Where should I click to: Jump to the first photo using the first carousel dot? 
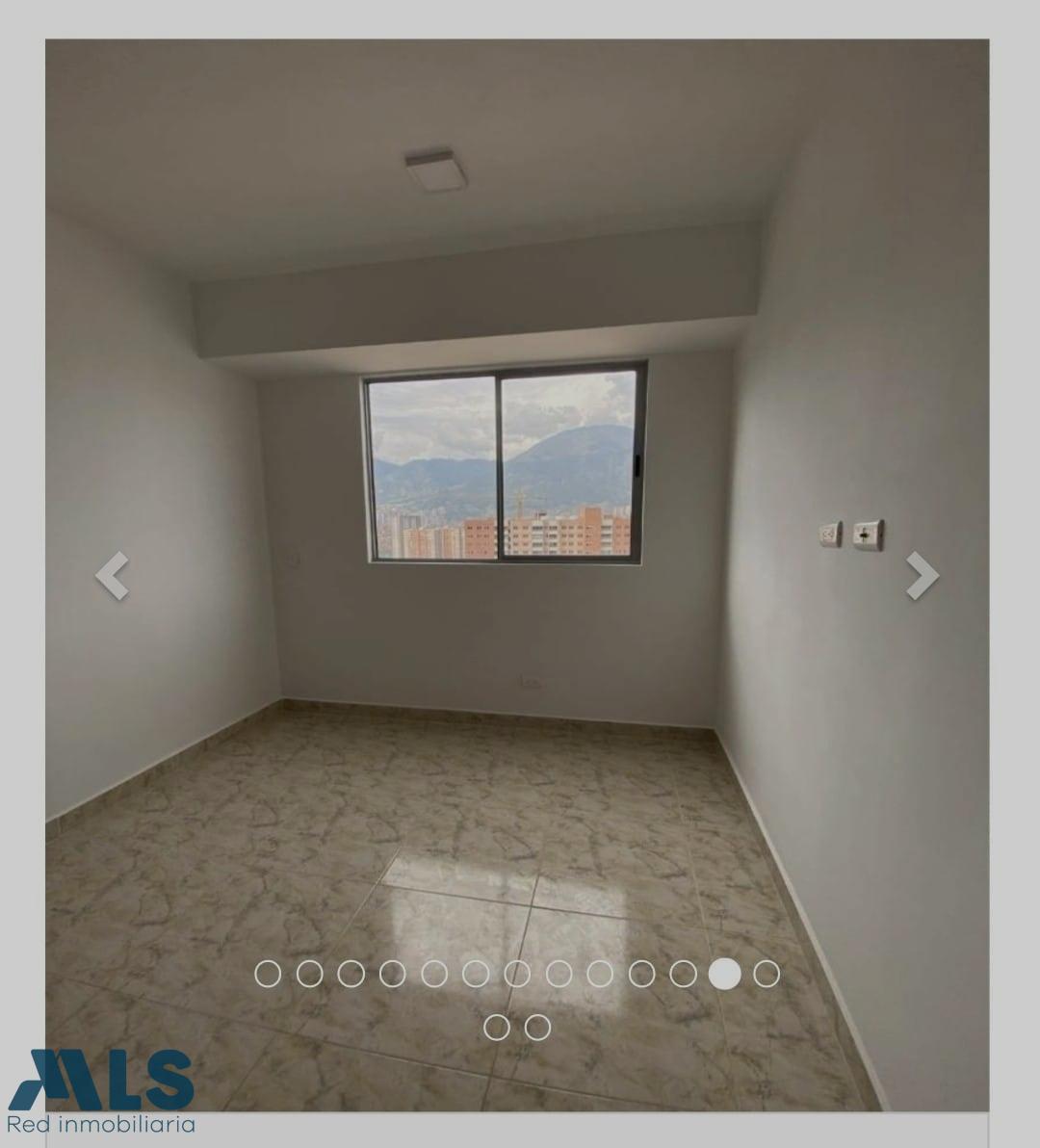(x=268, y=974)
